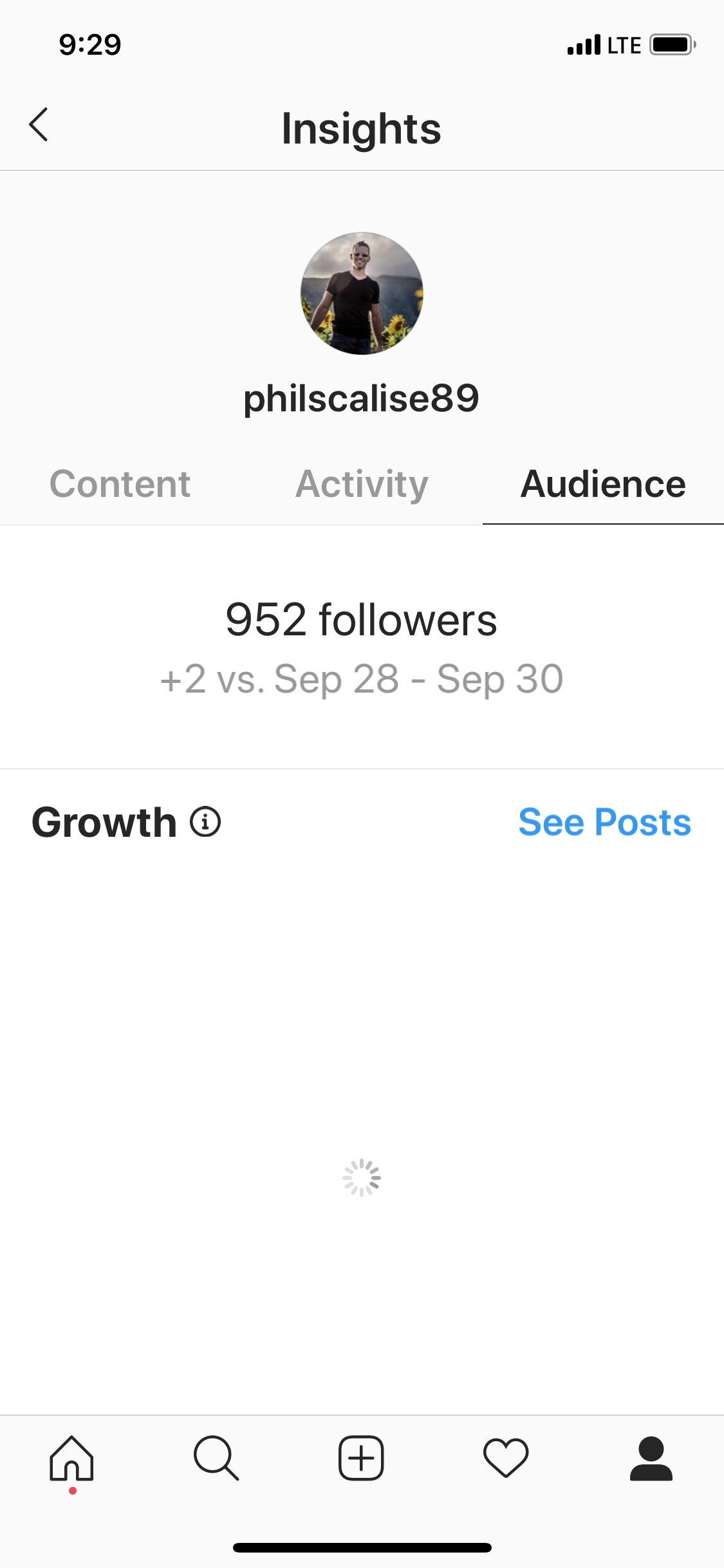724x1568 pixels.
Task: Open the search tab
Action: (216, 1458)
